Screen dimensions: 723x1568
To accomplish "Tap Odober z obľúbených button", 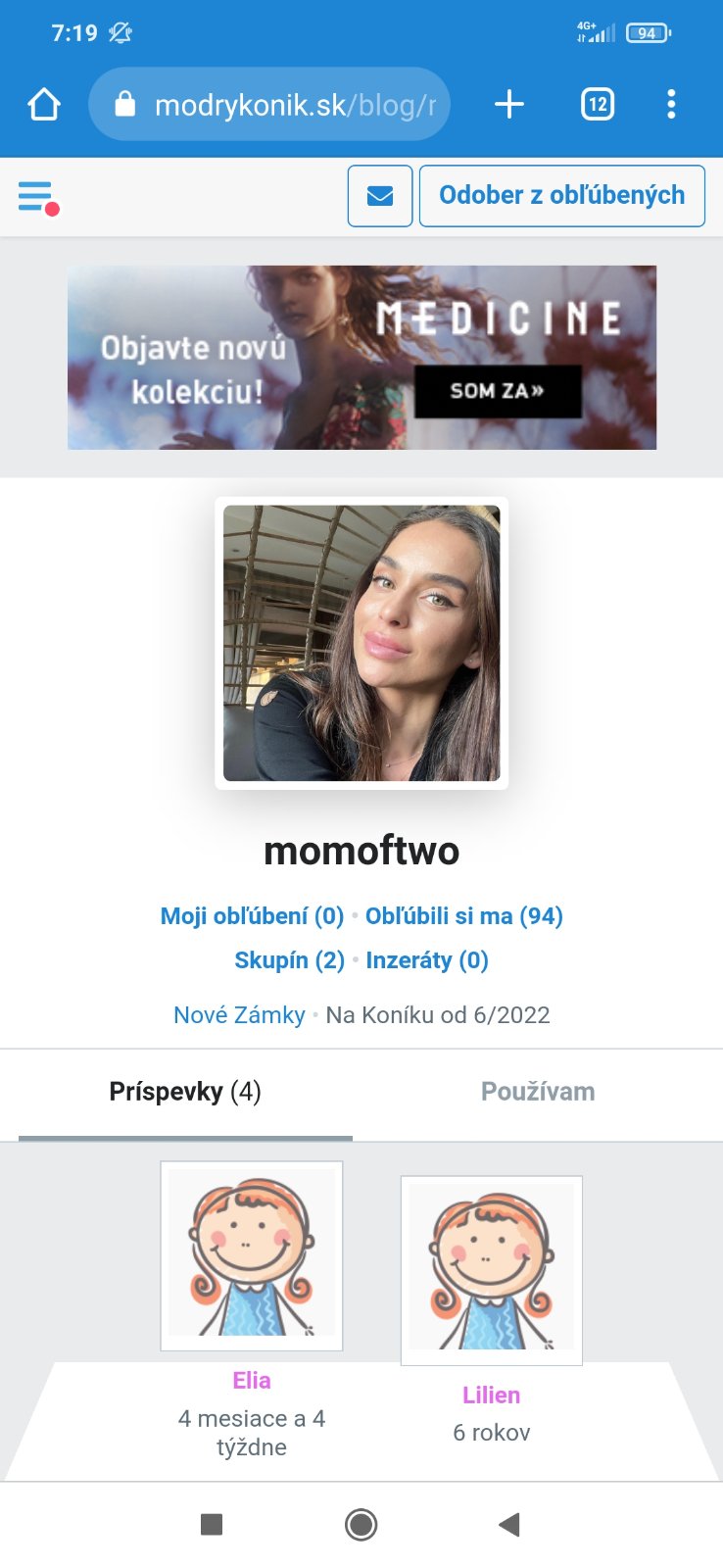I will pyautogui.click(x=561, y=196).
